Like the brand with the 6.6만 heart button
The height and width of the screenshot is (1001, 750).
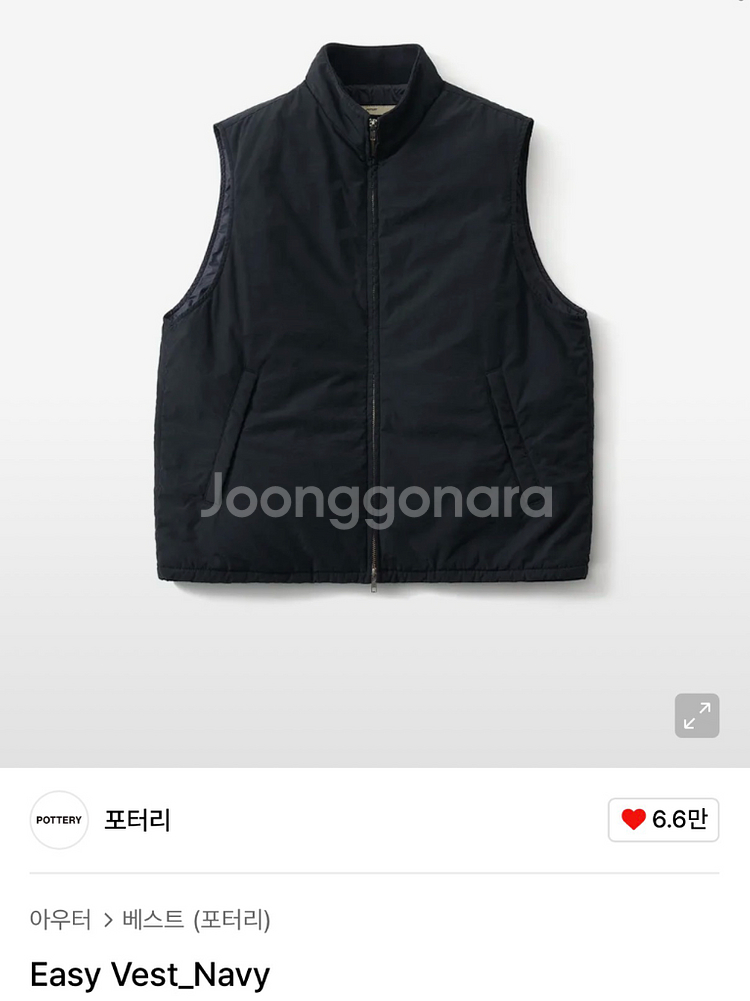tap(663, 820)
